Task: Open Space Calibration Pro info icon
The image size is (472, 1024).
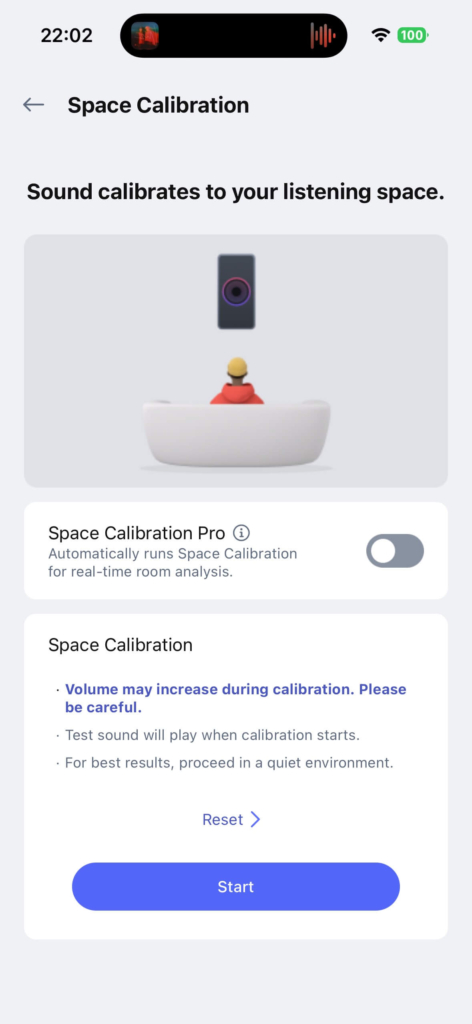Action: (241, 533)
